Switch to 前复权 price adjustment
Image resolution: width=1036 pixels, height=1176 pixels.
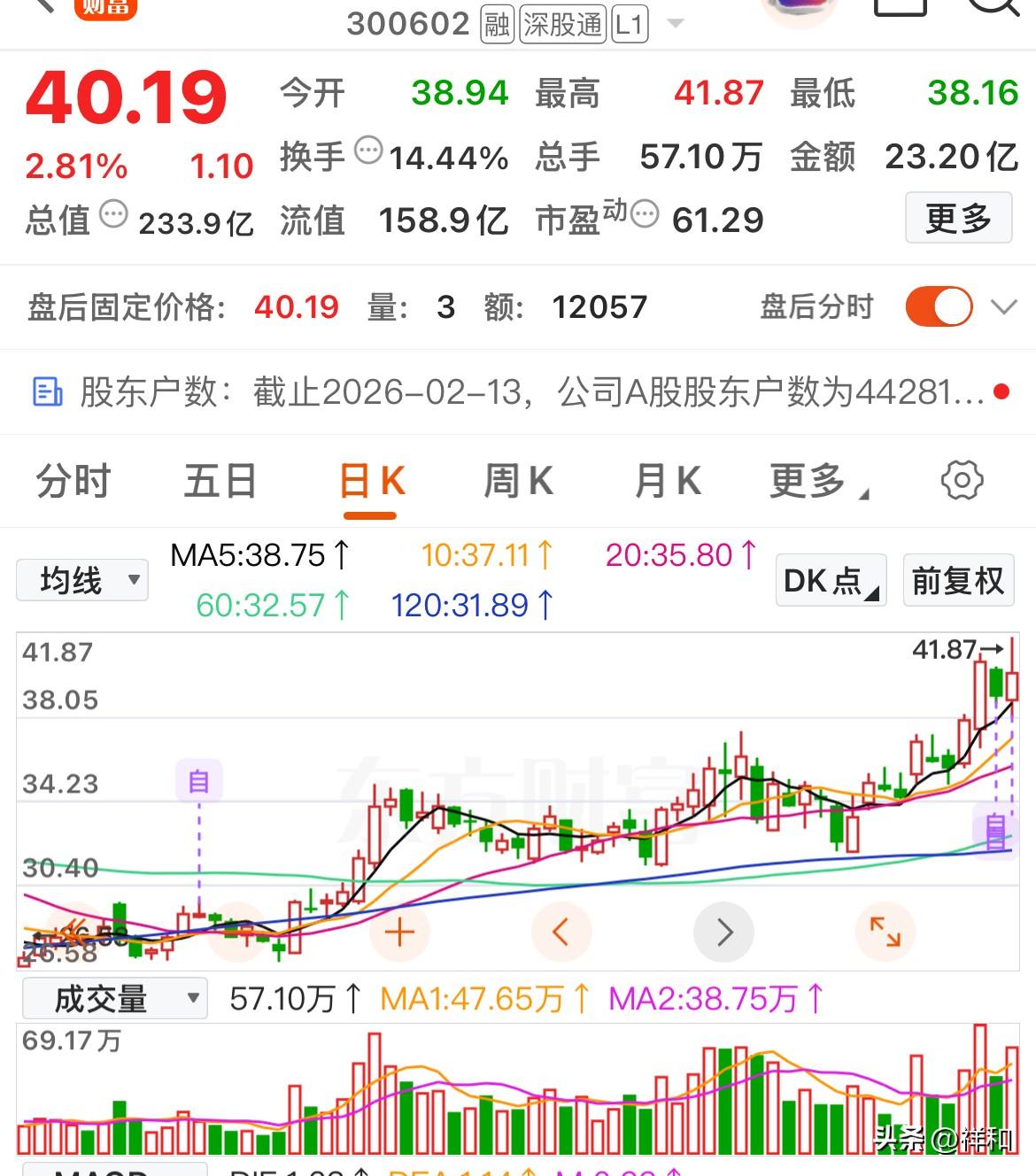coord(958,580)
